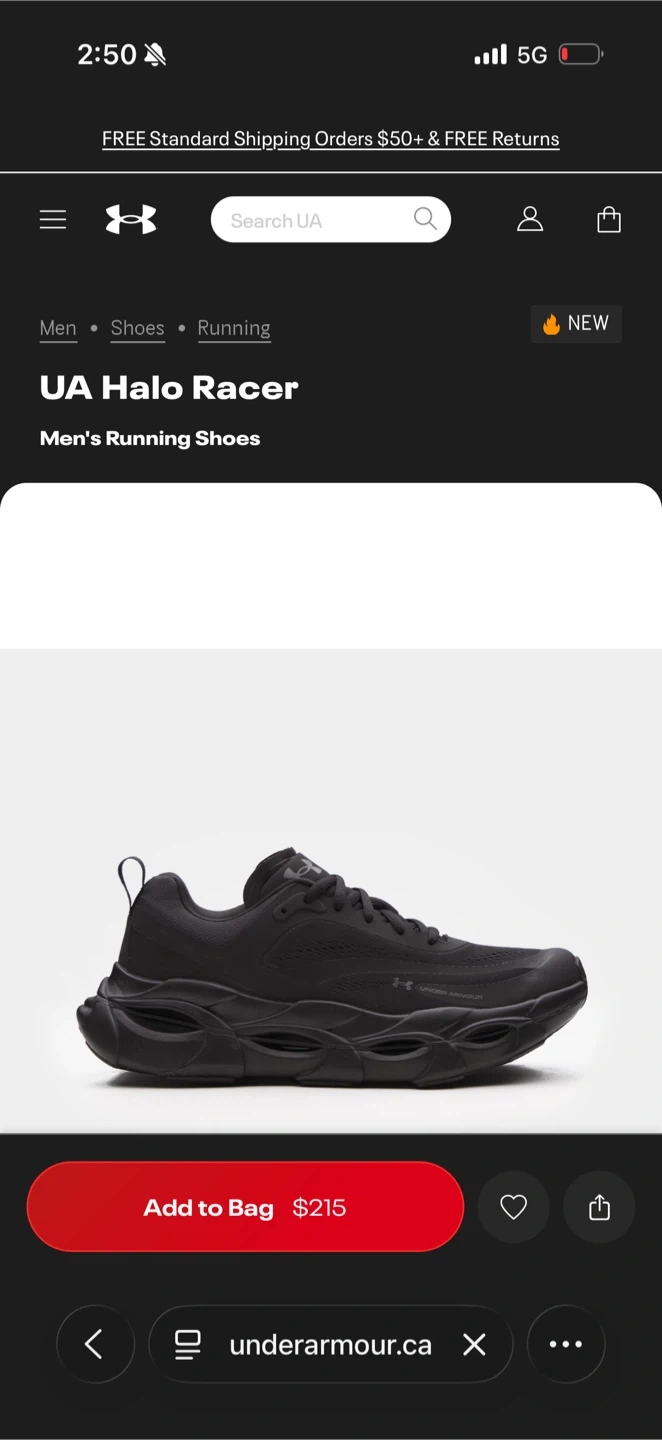Share this product page
This screenshot has width=662, height=1440.
click(x=599, y=1207)
